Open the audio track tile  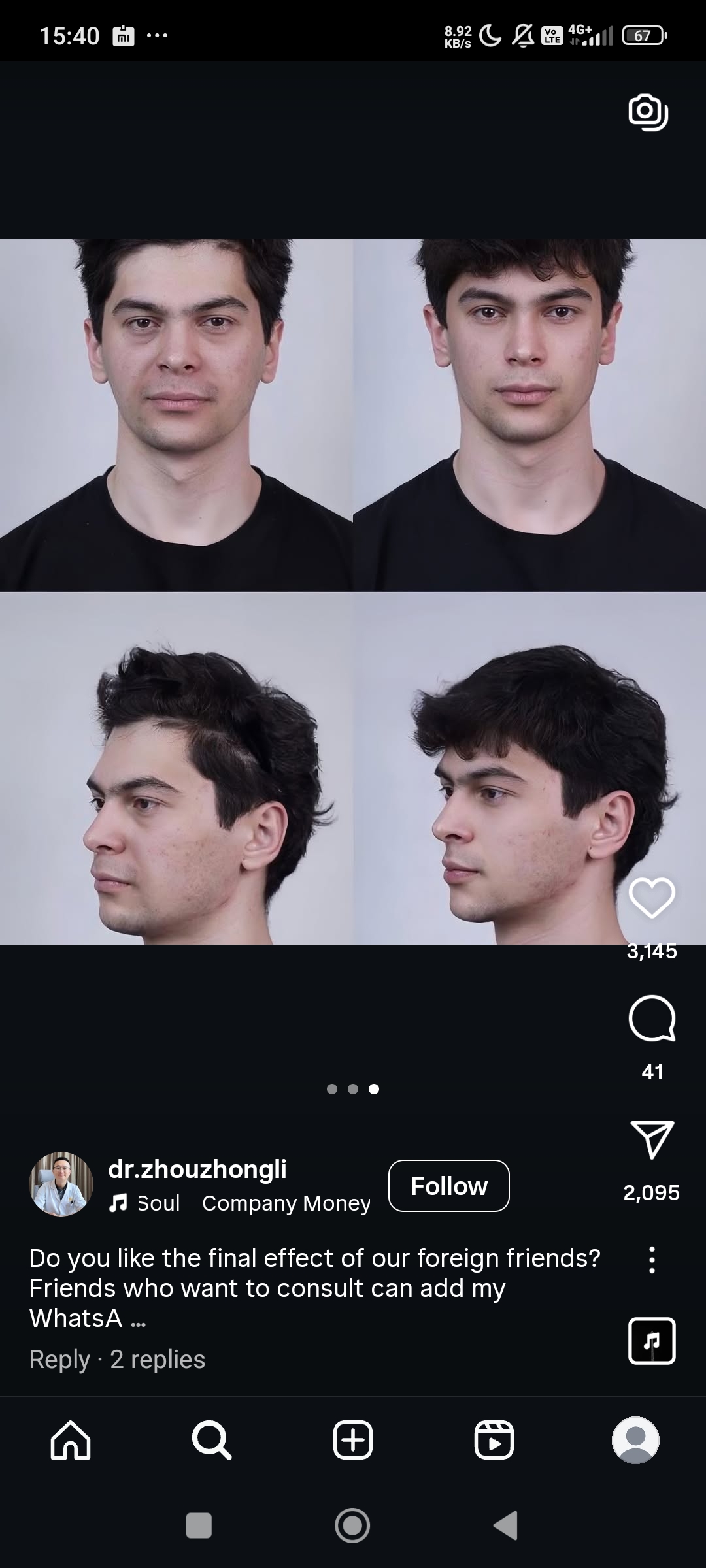pyautogui.click(x=652, y=1341)
